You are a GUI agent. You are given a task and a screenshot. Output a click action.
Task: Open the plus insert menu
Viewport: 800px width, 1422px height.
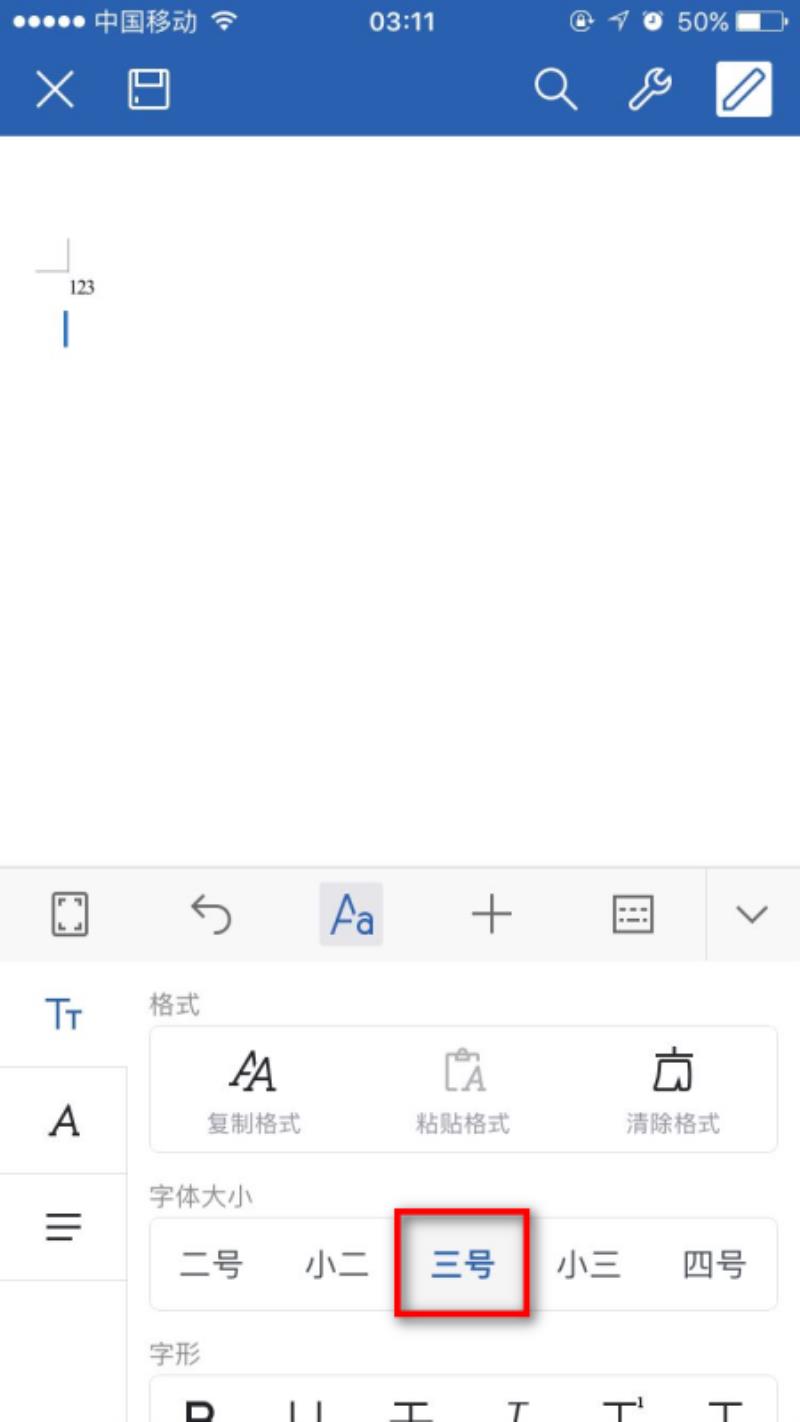491,915
